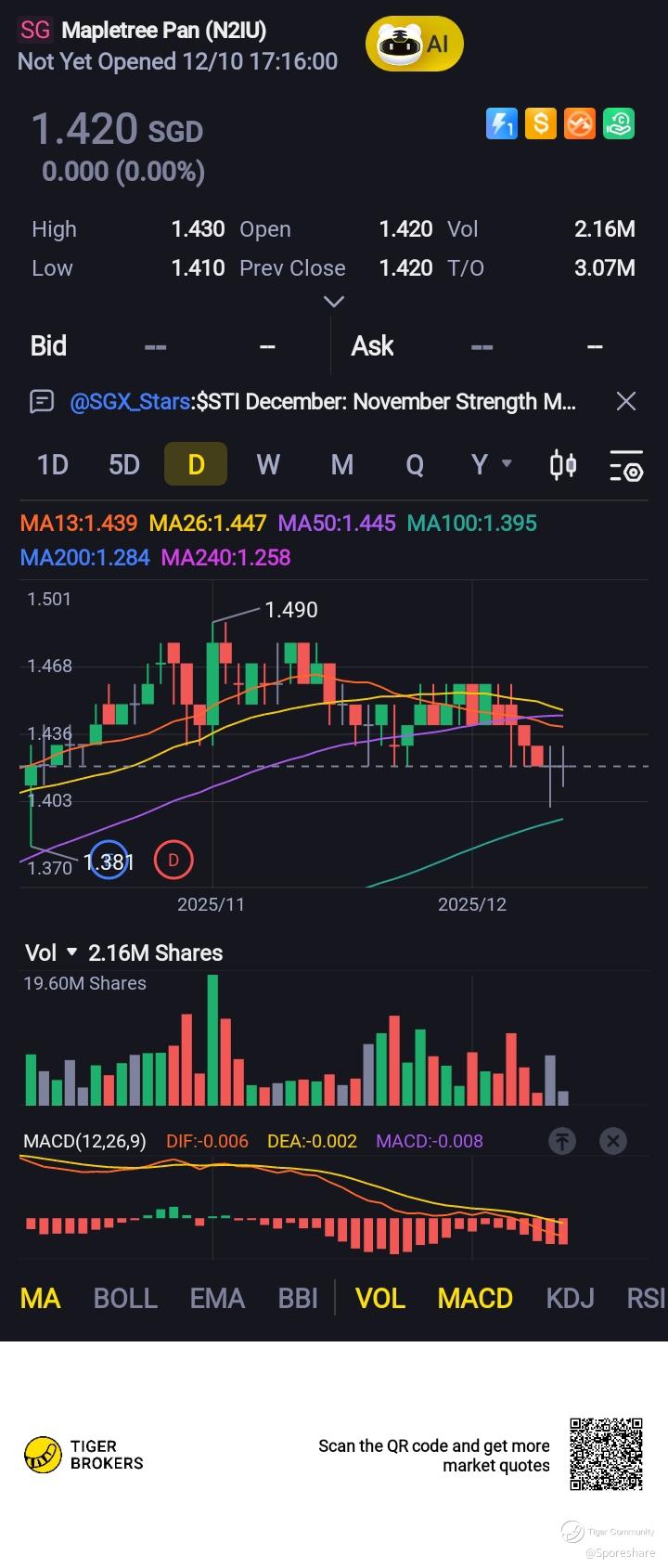
Task: Switch to the EMA indicator
Action: (217, 1298)
